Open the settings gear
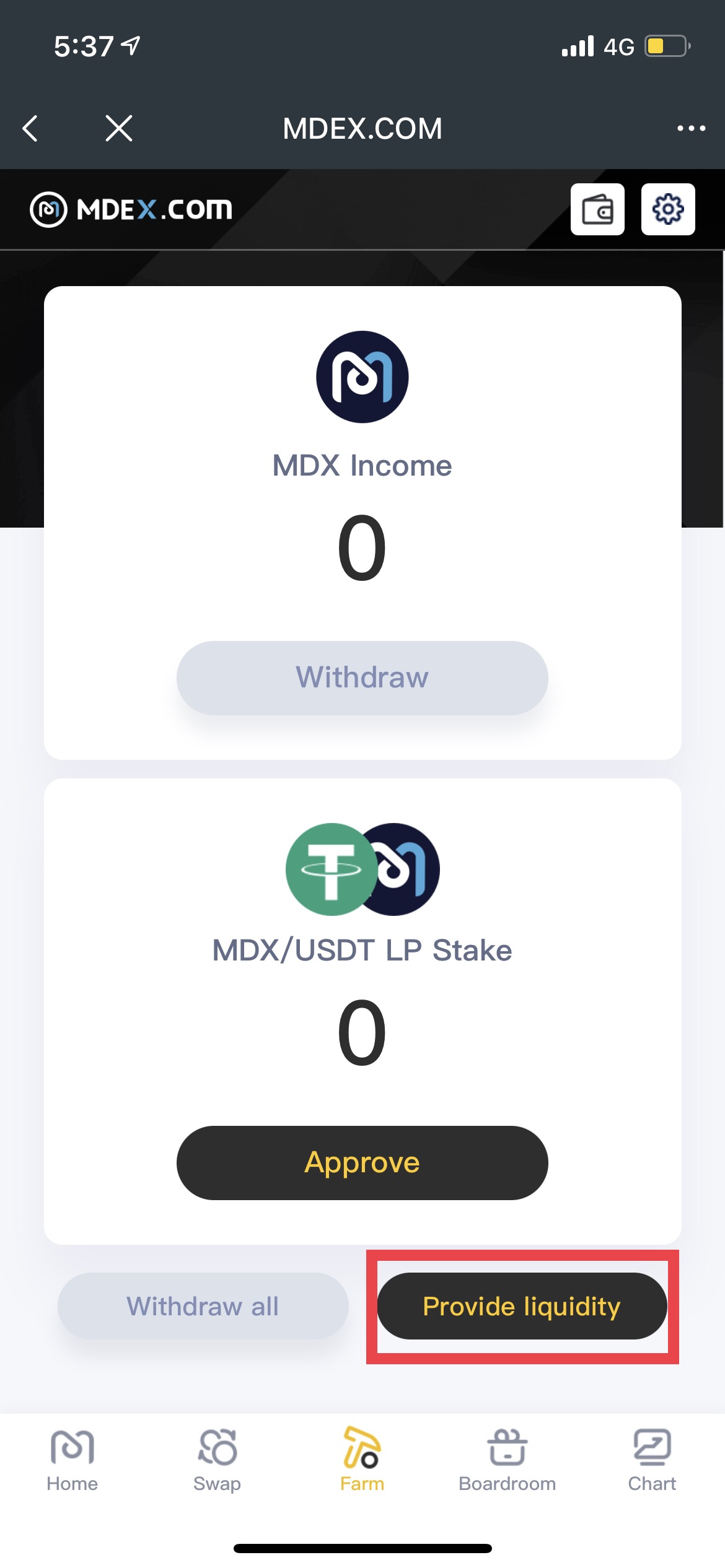This screenshot has height=1568, width=725. (x=668, y=209)
